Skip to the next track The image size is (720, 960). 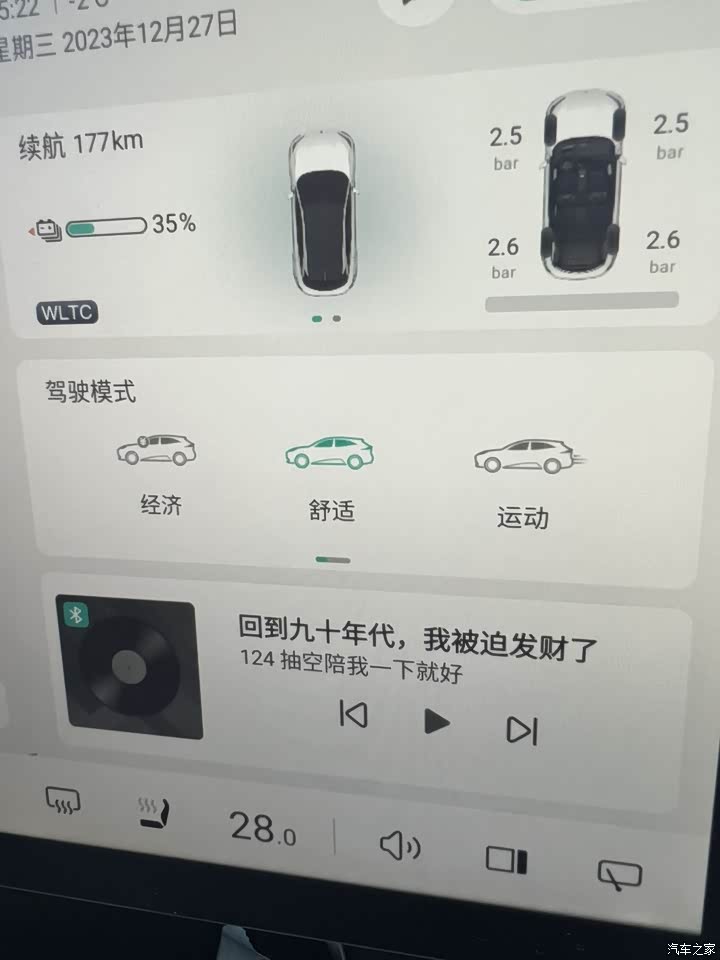(522, 730)
